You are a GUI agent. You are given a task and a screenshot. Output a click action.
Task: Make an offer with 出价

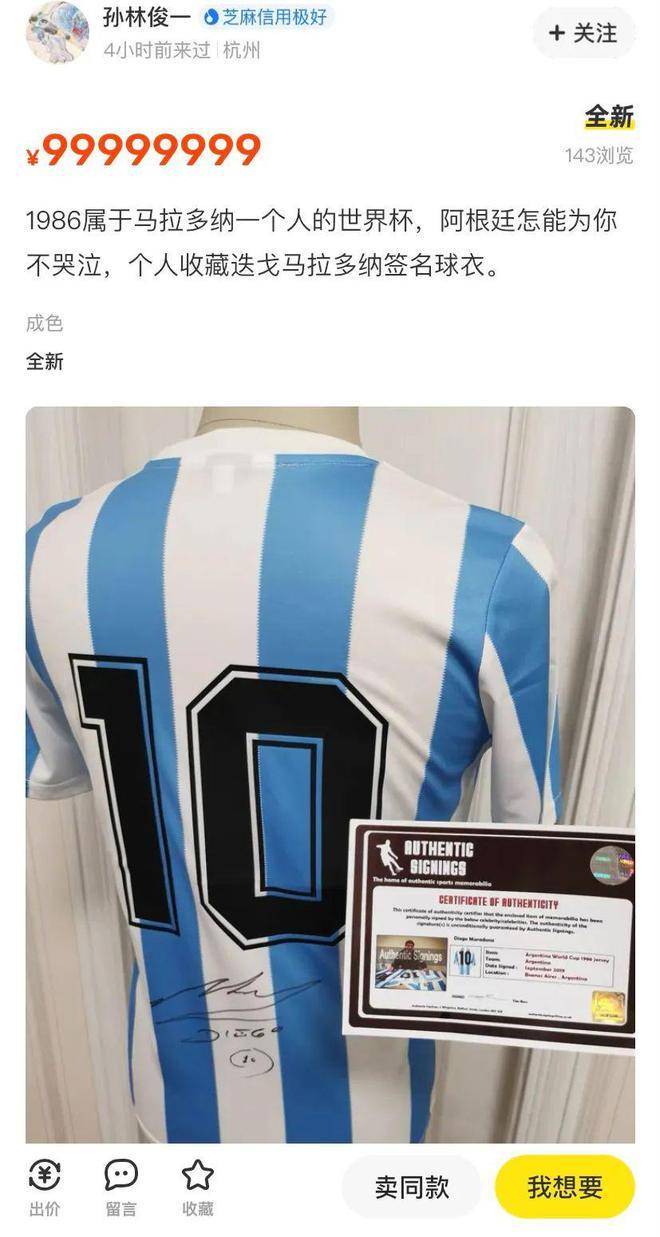44,1188
